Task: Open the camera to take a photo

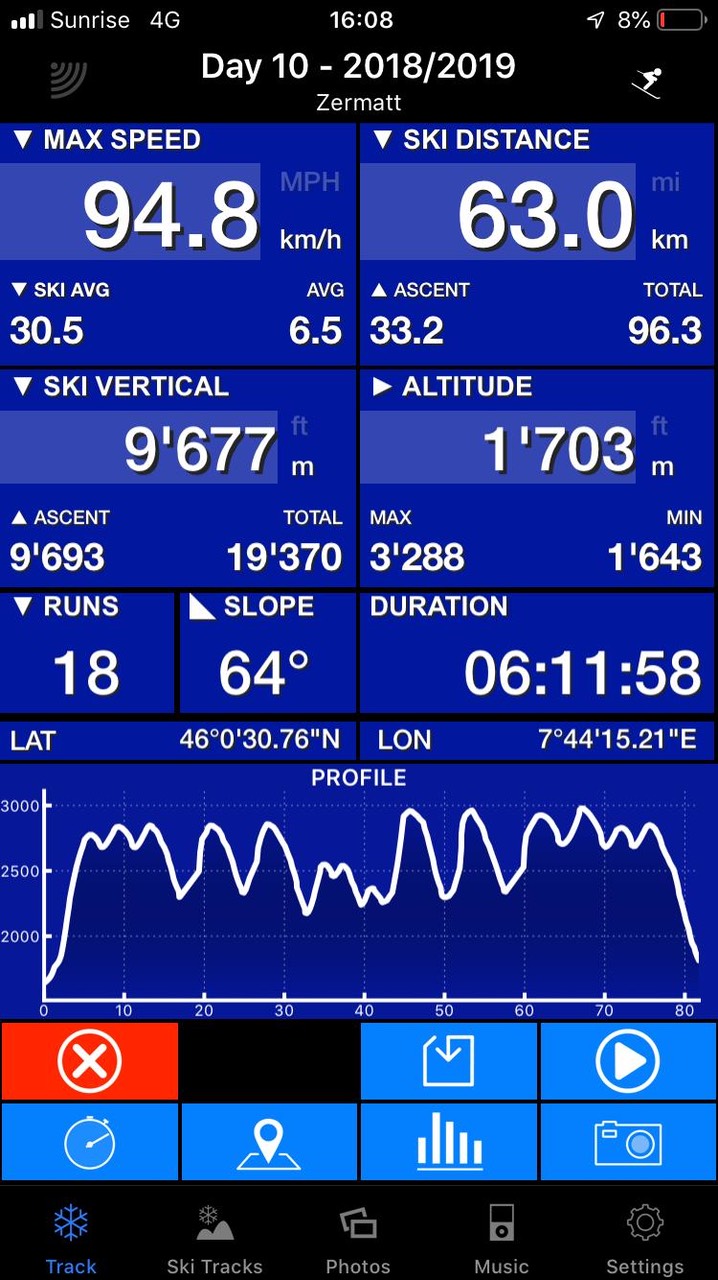Action: (x=628, y=1141)
